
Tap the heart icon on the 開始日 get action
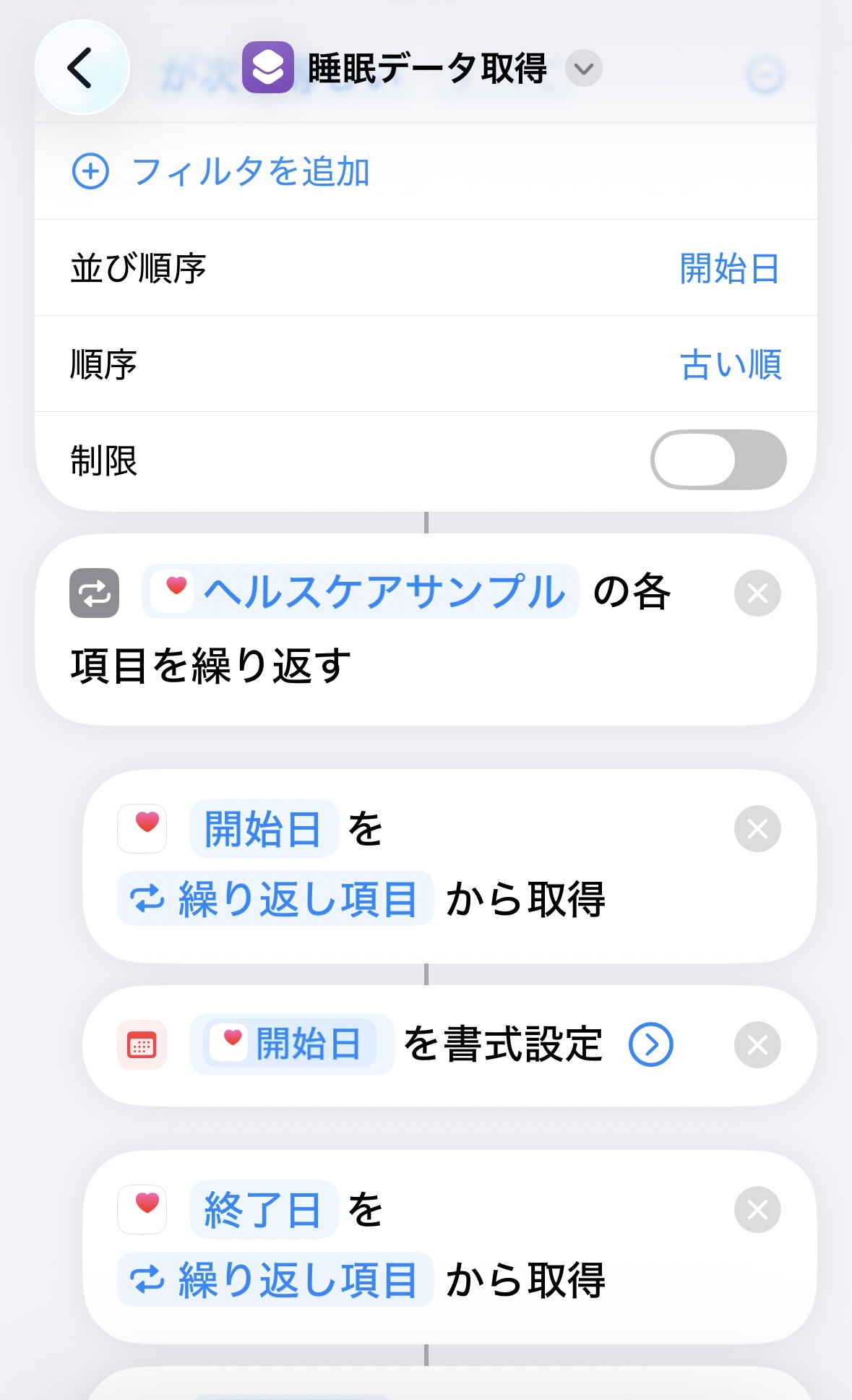(x=142, y=828)
